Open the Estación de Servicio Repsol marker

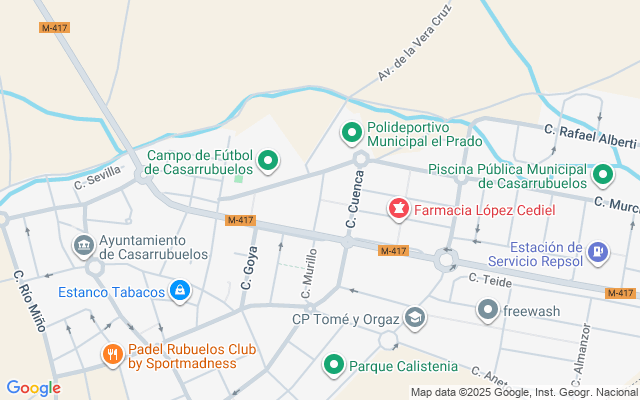point(598,252)
